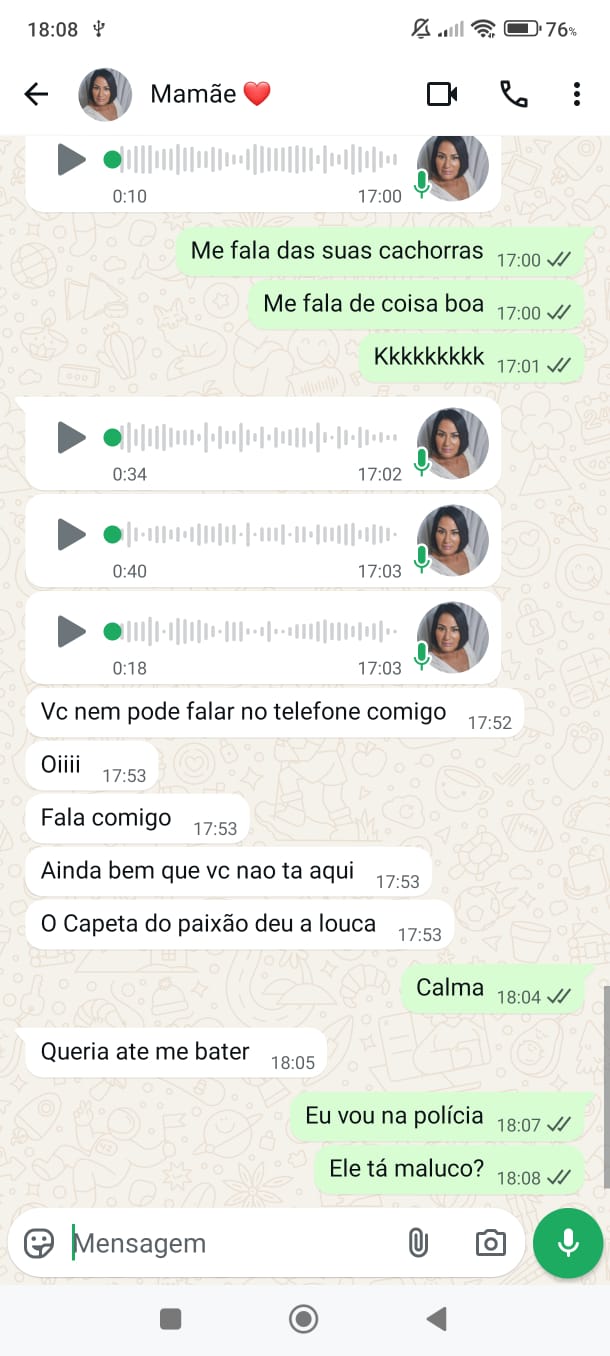Start a voice call with Mamãe
The width and height of the screenshot is (610, 1356).
coord(513,94)
